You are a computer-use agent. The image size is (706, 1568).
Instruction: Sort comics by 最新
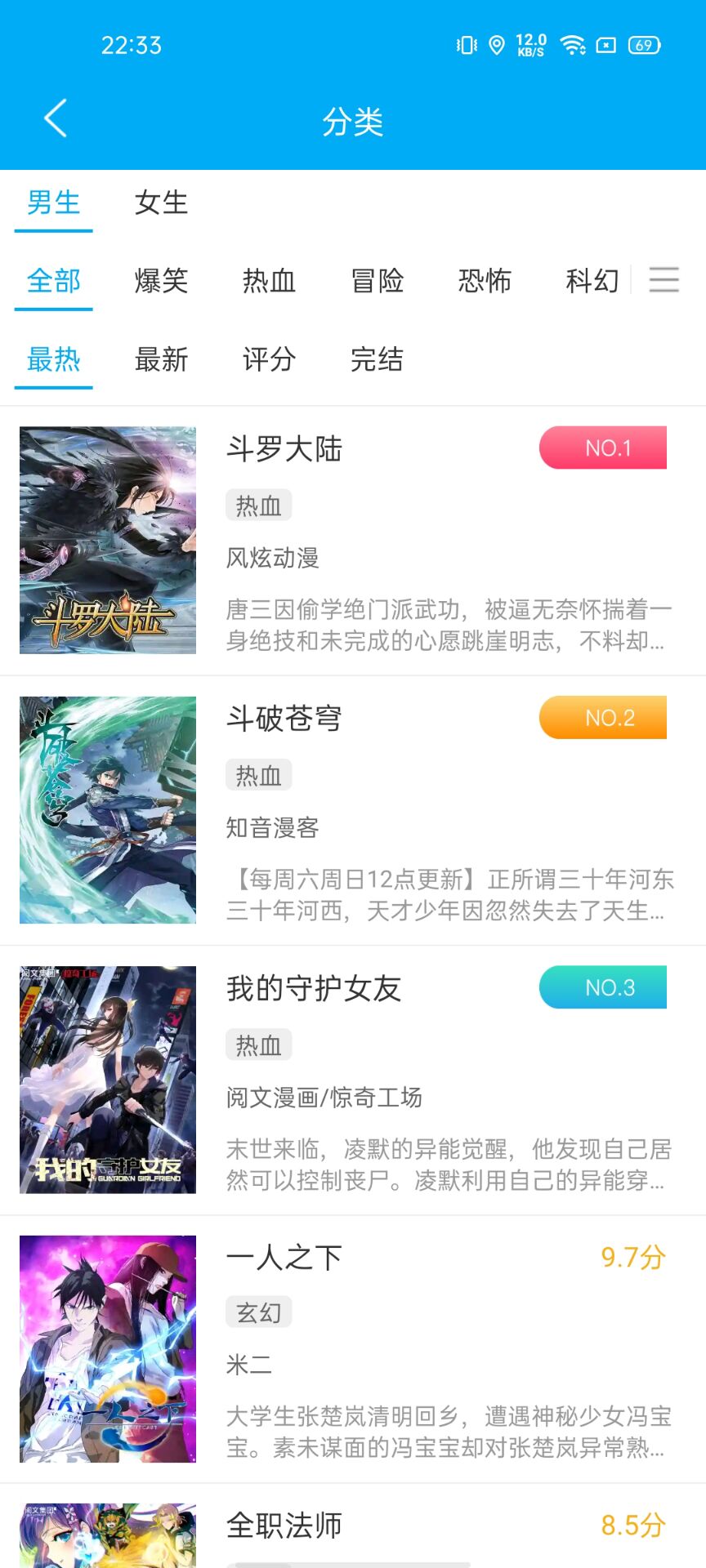point(161,359)
